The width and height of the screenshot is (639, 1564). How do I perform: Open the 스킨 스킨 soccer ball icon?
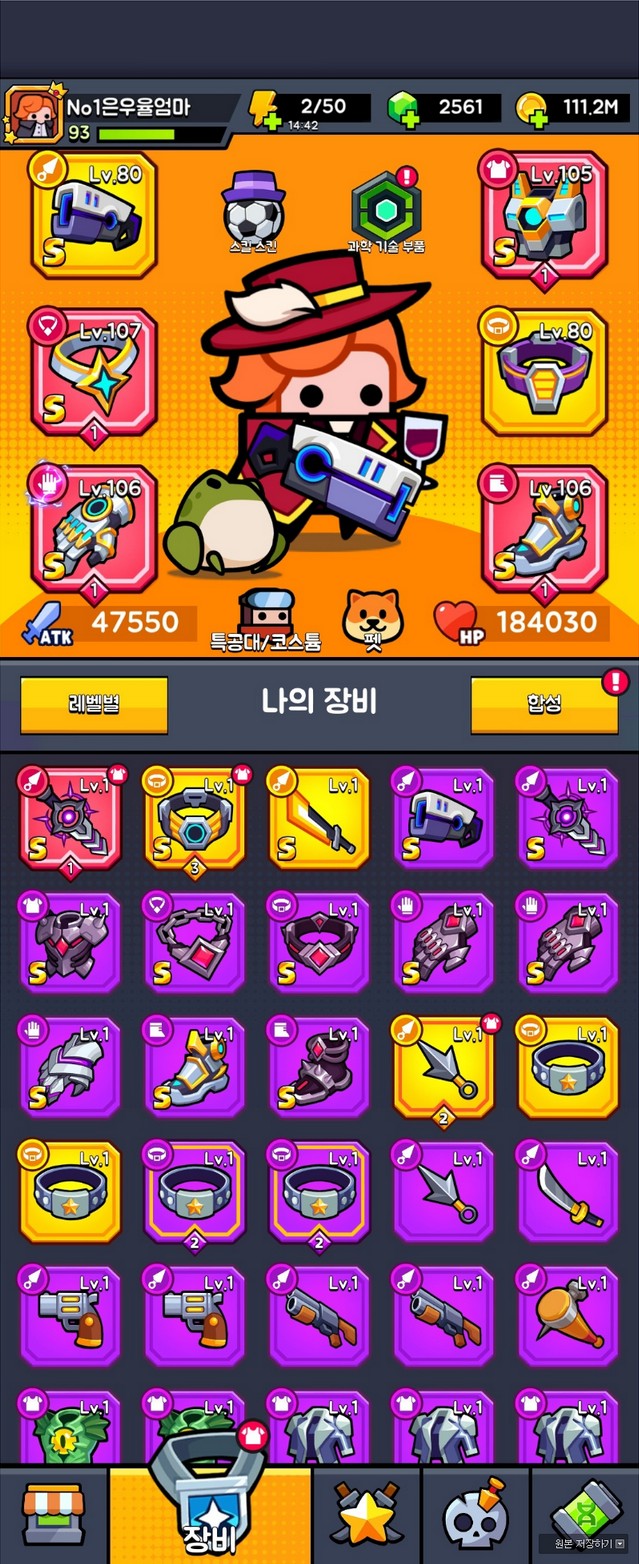[253, 213]
